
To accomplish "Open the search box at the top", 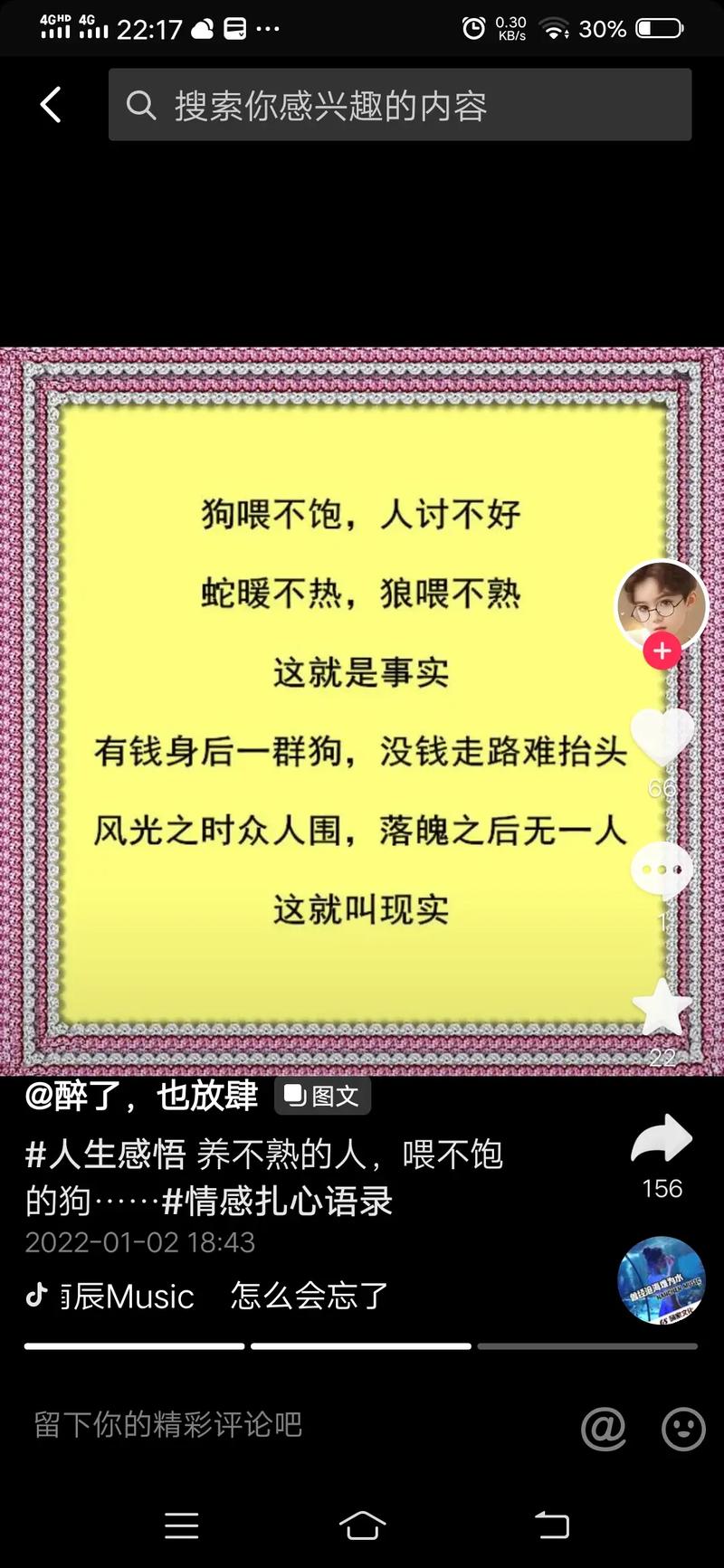I will tap(400, 105).
